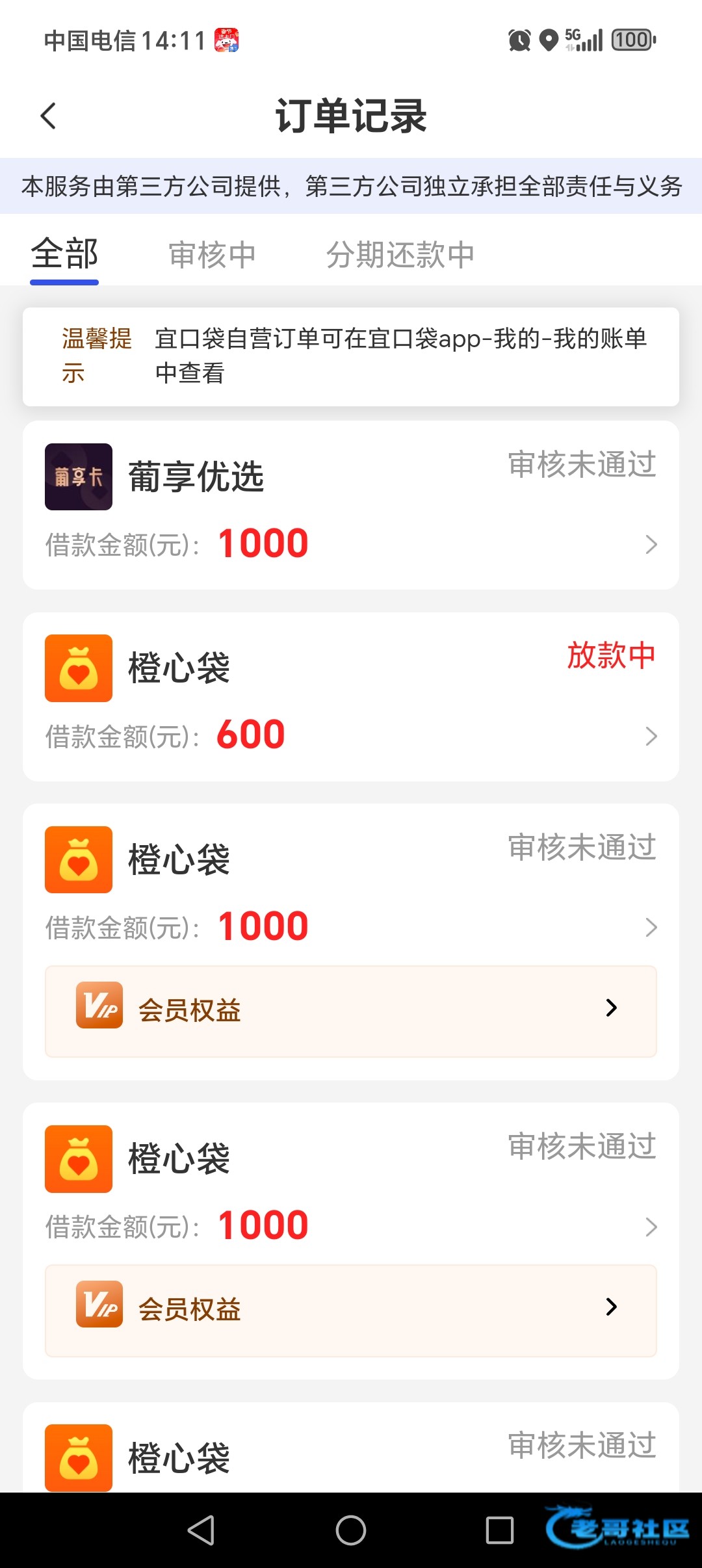Switch to the 全部 tab
702x1568 pixels.
click(64, 254)
